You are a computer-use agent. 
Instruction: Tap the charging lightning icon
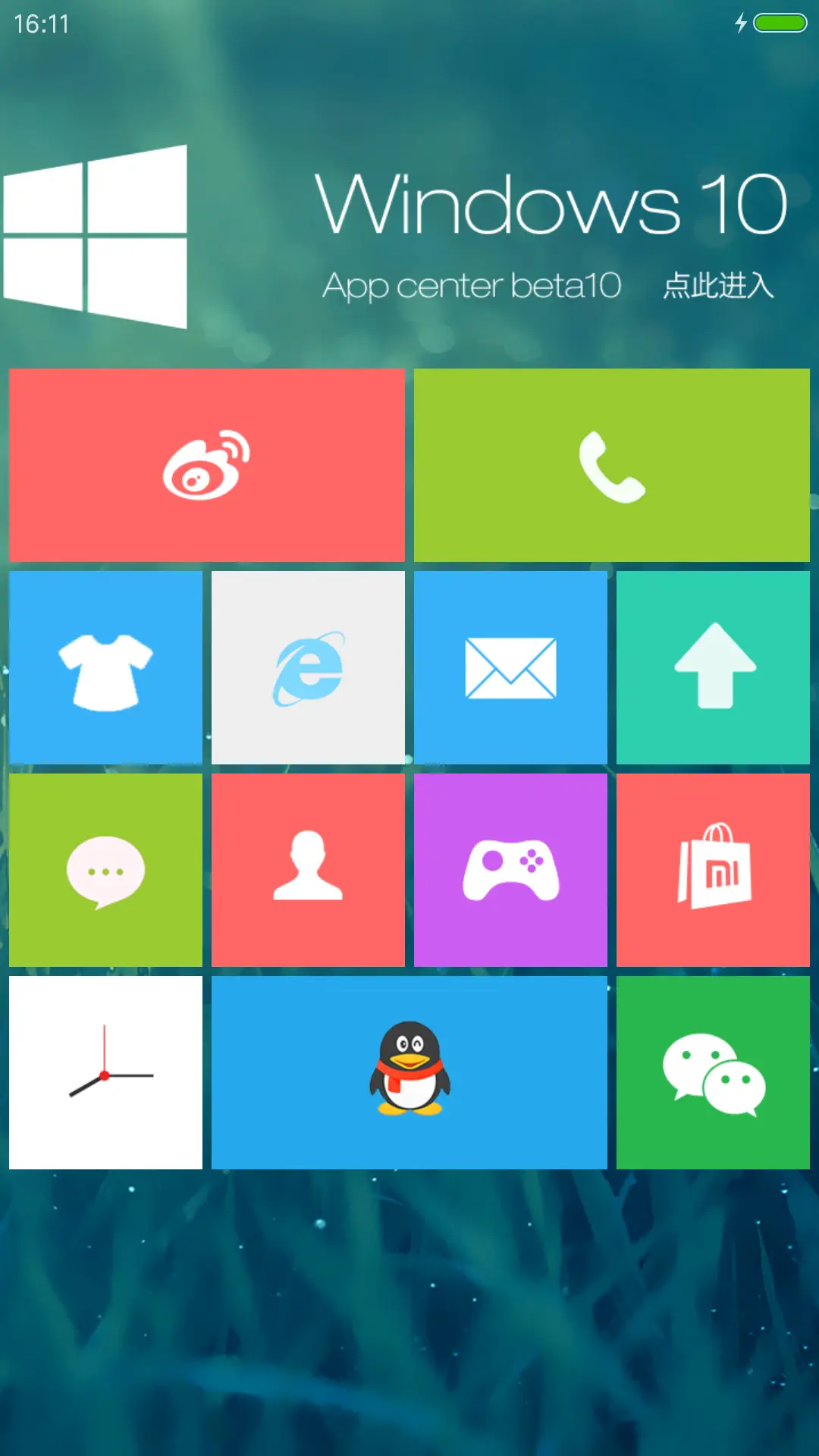741,23
